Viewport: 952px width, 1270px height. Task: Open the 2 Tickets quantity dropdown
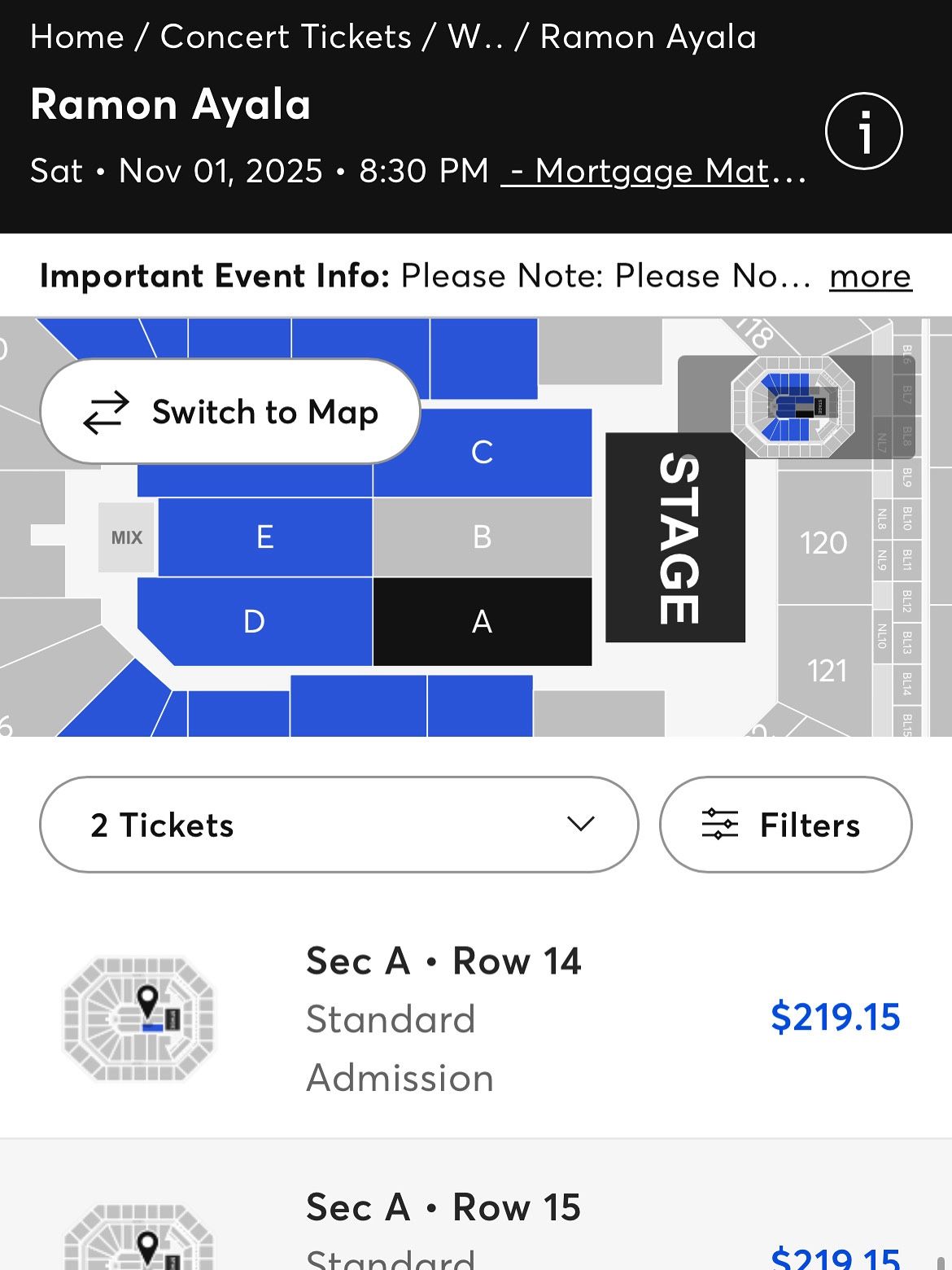point(339,824)
